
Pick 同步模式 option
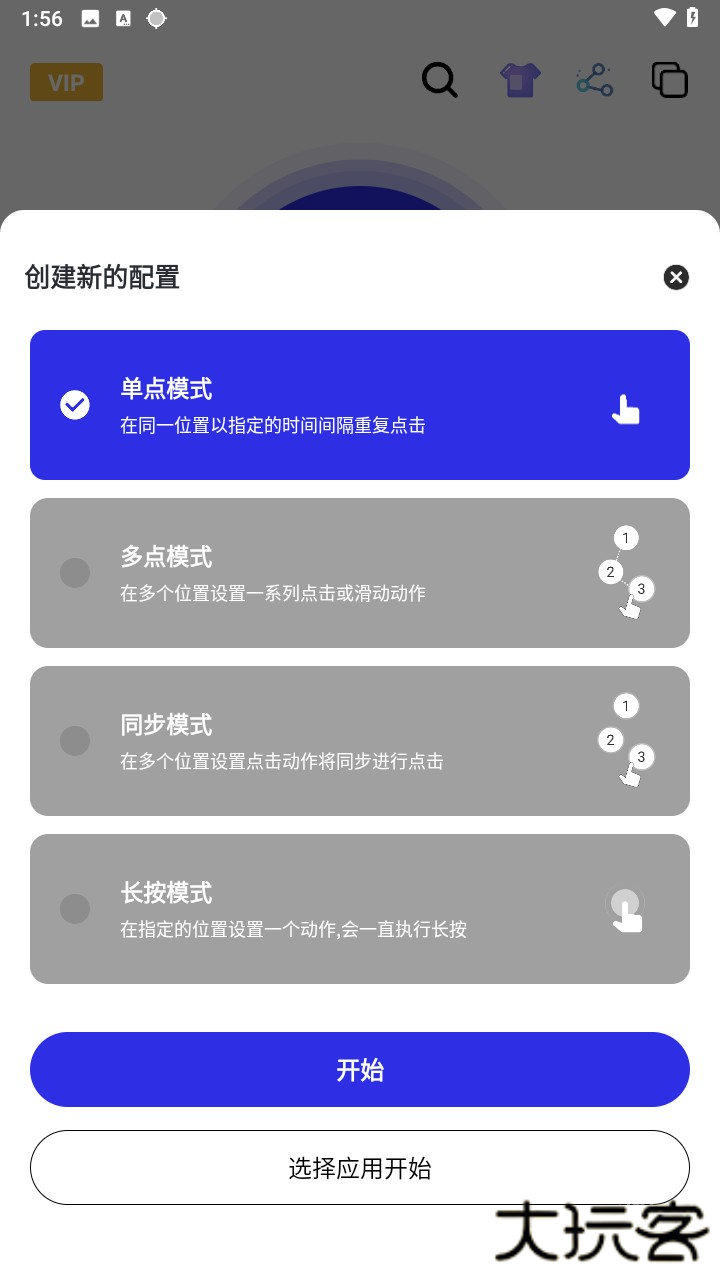[x=360, y=741]
